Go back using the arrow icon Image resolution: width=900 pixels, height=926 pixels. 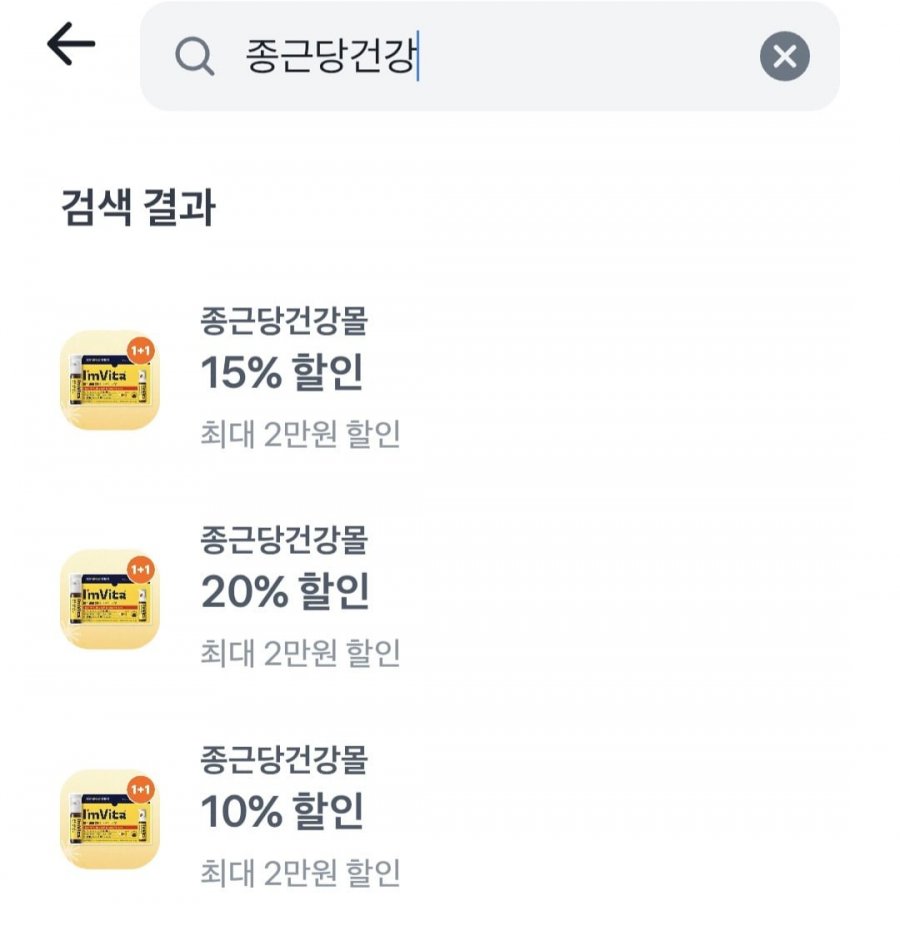point(70,46)
